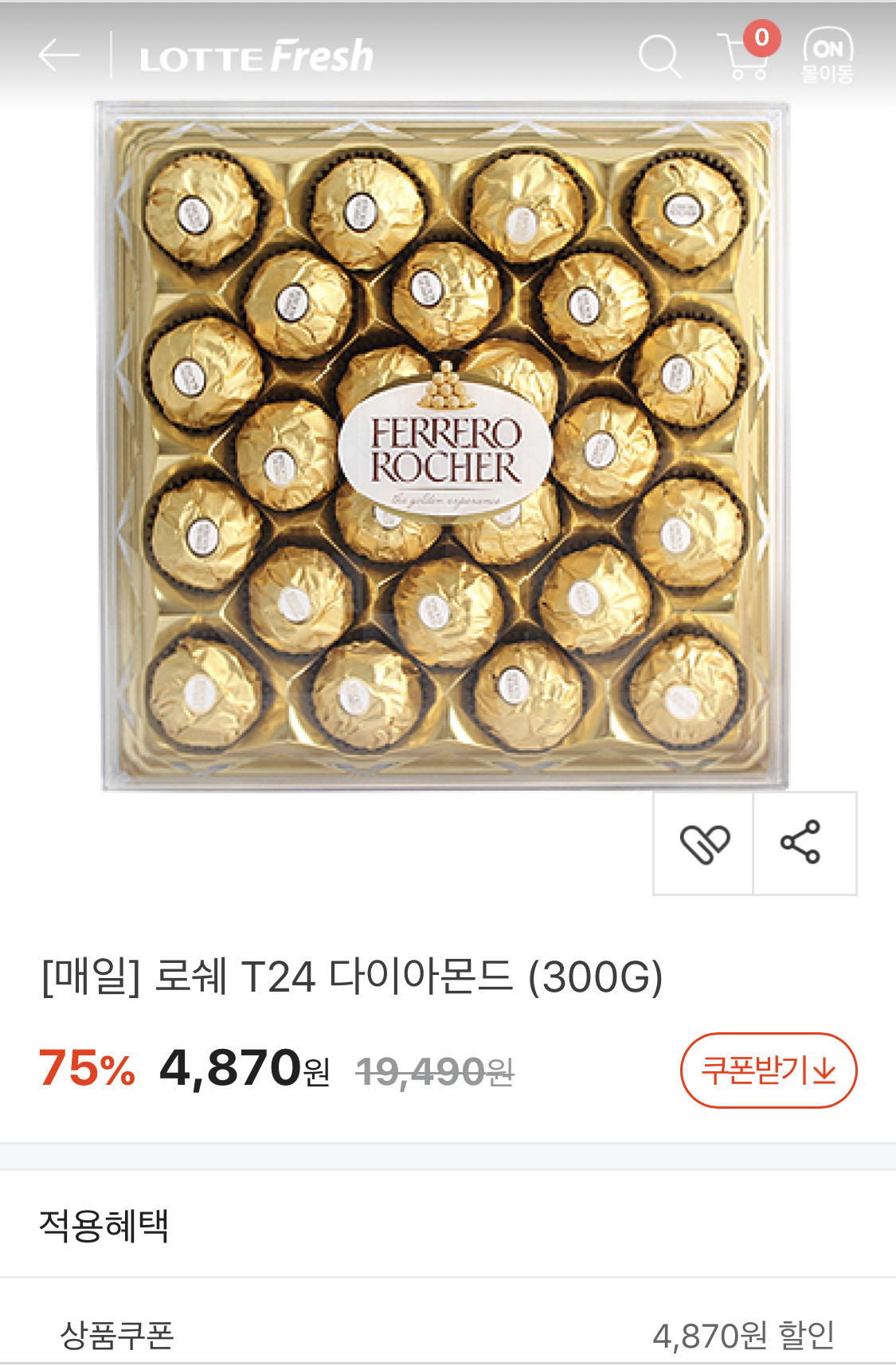Open the ON mall switcher (몰이동)
896x1366 pixels.
click(x=828, y=56)
